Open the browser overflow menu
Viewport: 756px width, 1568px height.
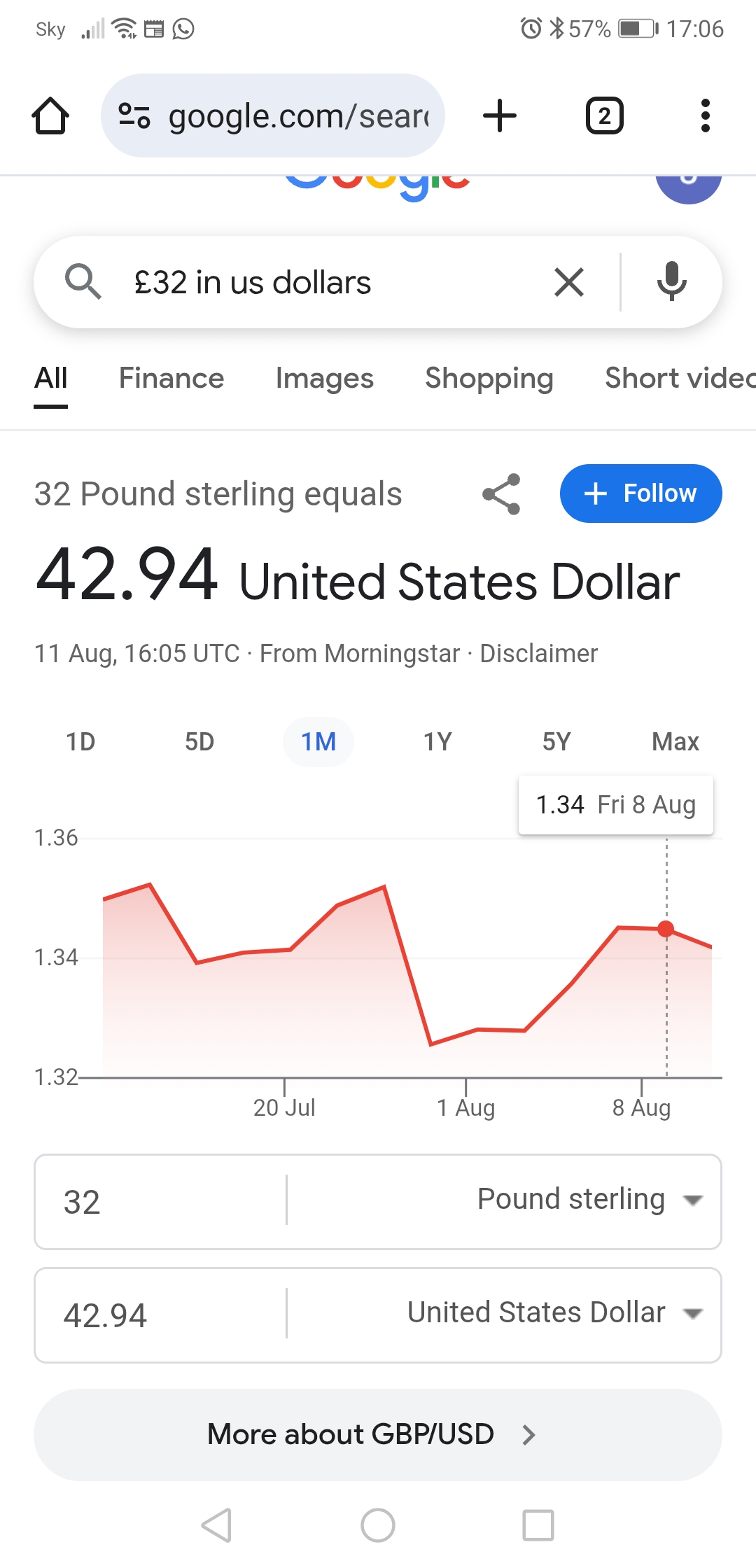click(x=705, y=115)
